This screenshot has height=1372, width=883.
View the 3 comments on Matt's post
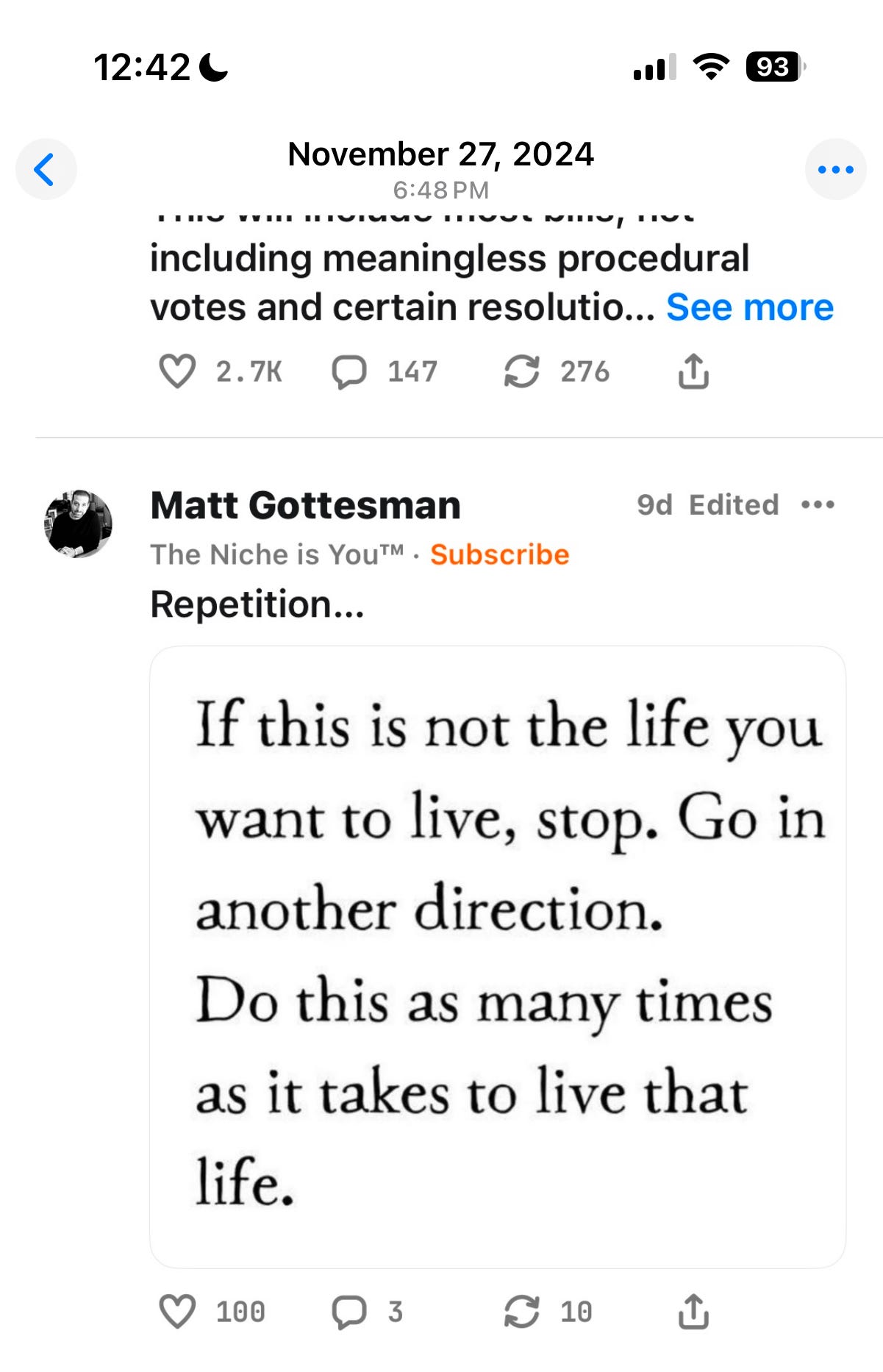point(349,1312)
